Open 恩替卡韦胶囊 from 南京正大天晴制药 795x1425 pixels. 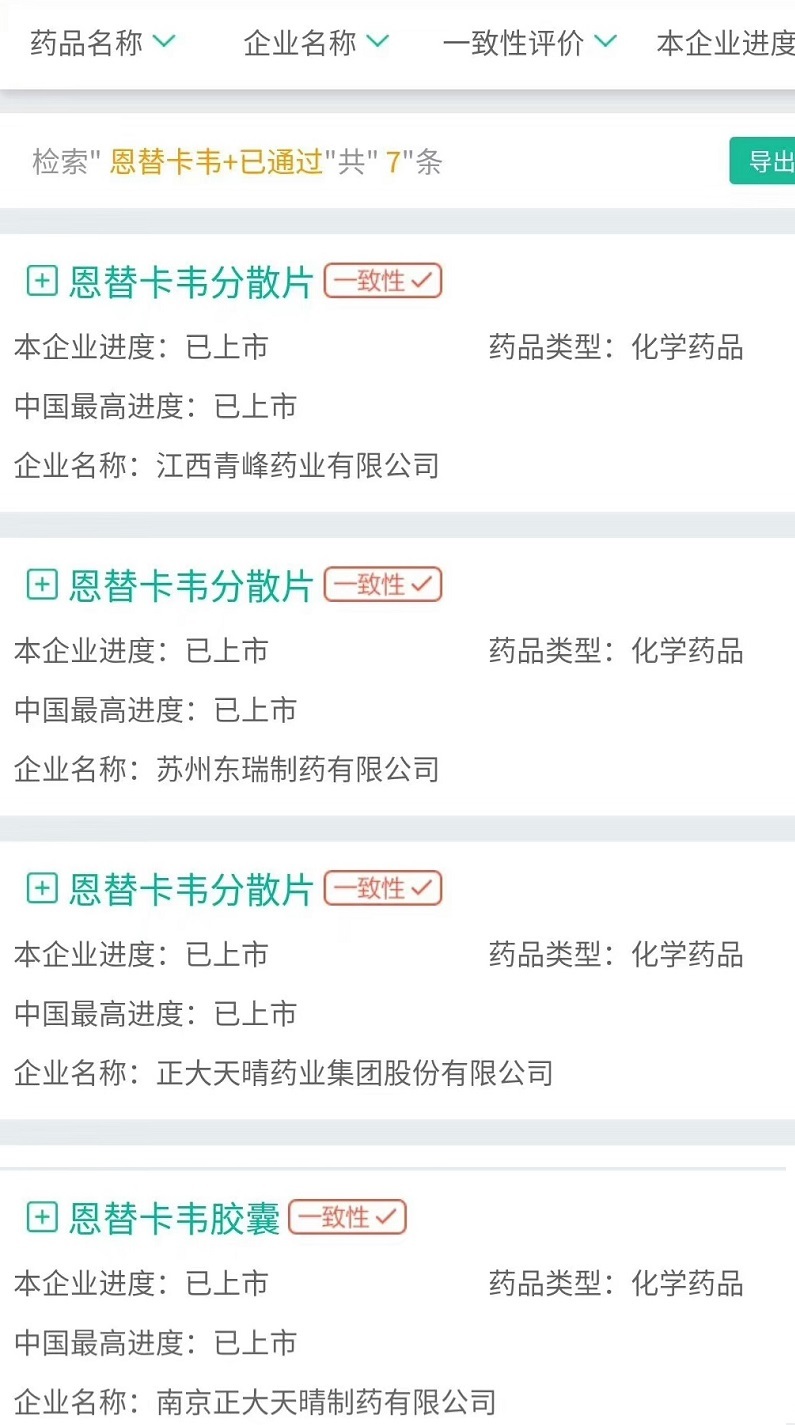click(174, 1218)
